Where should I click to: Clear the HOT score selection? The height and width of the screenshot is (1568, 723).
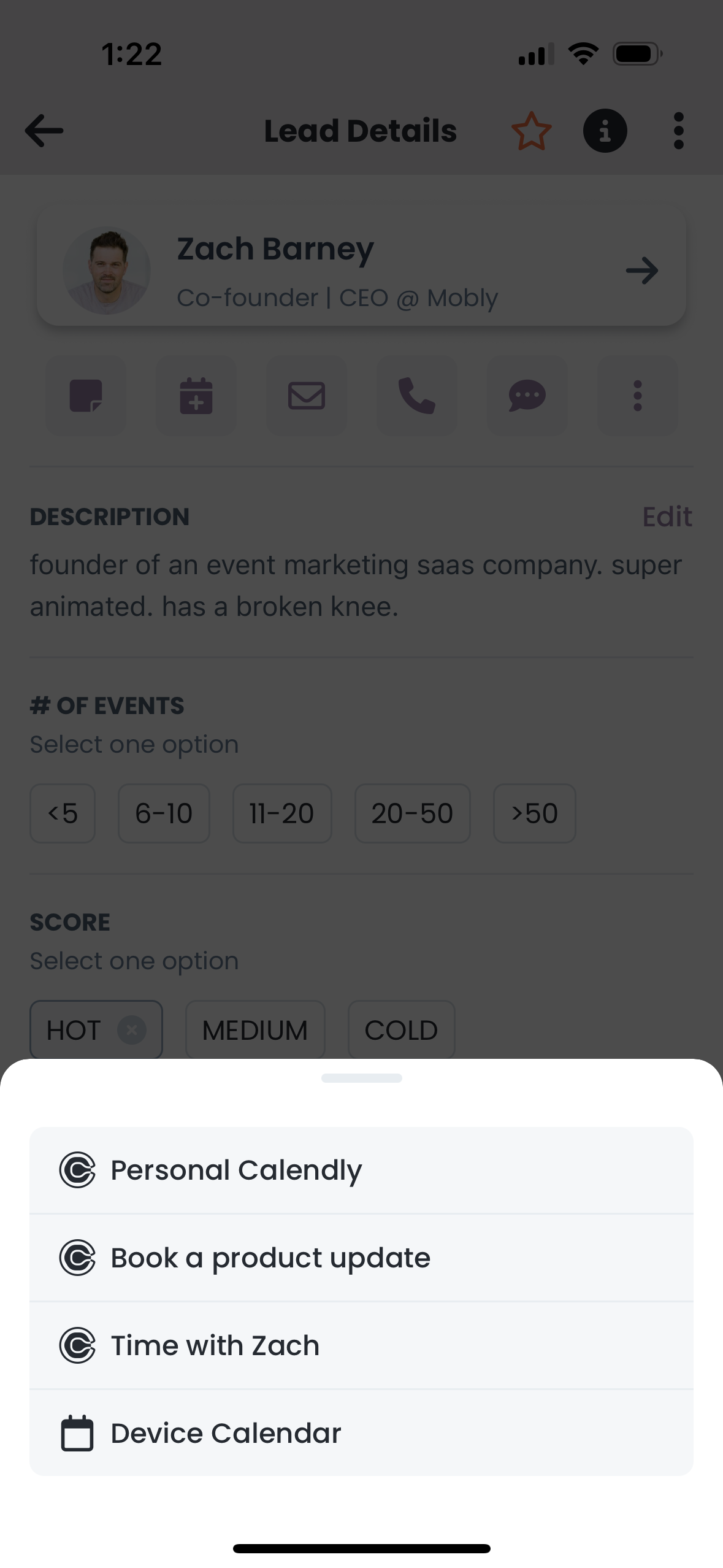click(x=132, y=1030)
